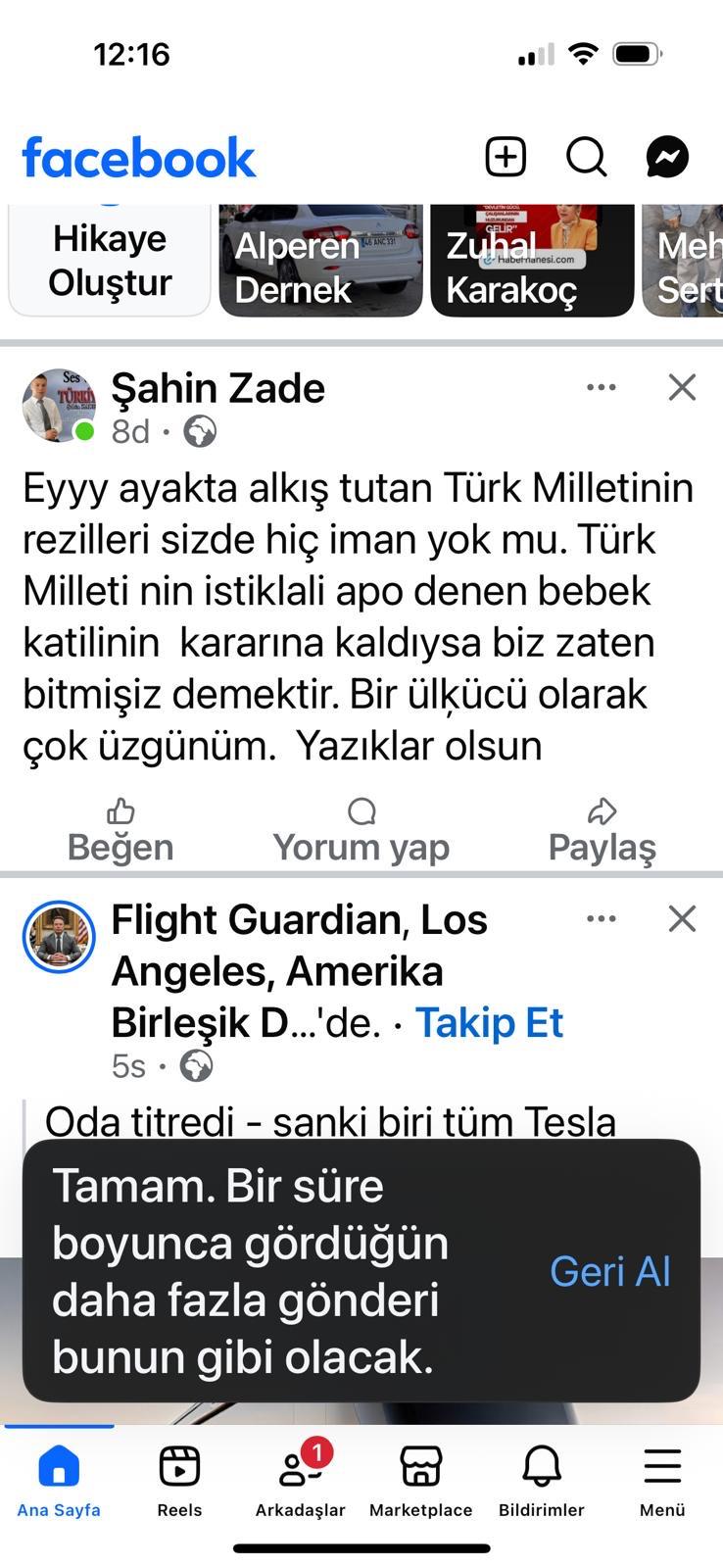Viewport: 723px width, 1568px height.
Task: Open the Arkadaşlar tab
Action: (300, 1480)
